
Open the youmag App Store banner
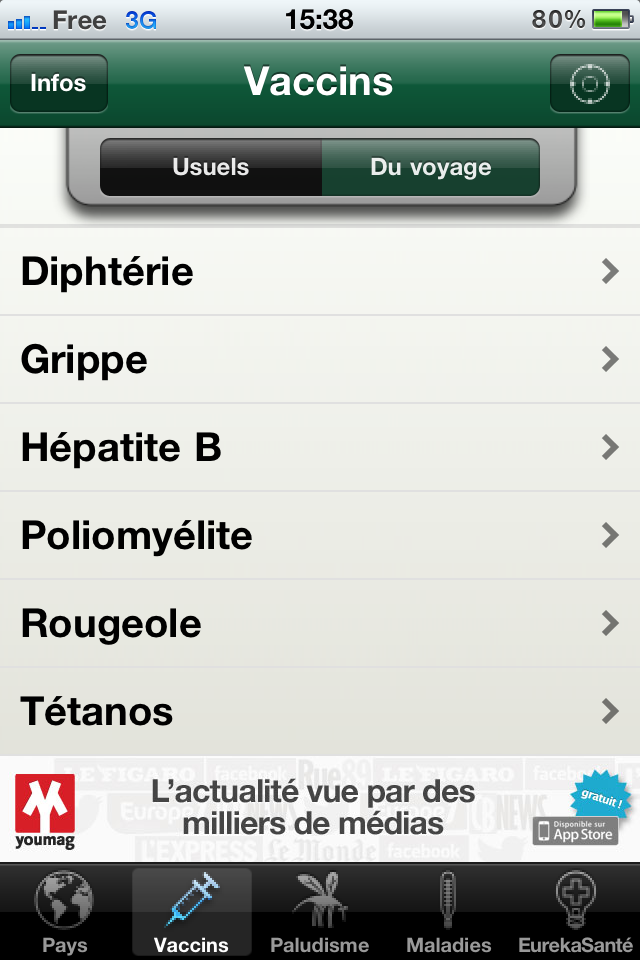[x=320, y=808]
